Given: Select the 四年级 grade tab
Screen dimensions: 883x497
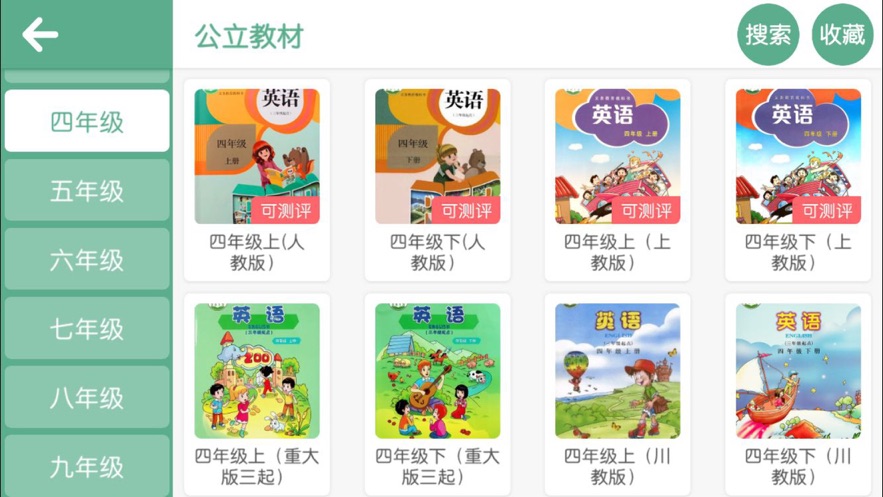Looking at the screenshot, I should click(x=87, y=121).
